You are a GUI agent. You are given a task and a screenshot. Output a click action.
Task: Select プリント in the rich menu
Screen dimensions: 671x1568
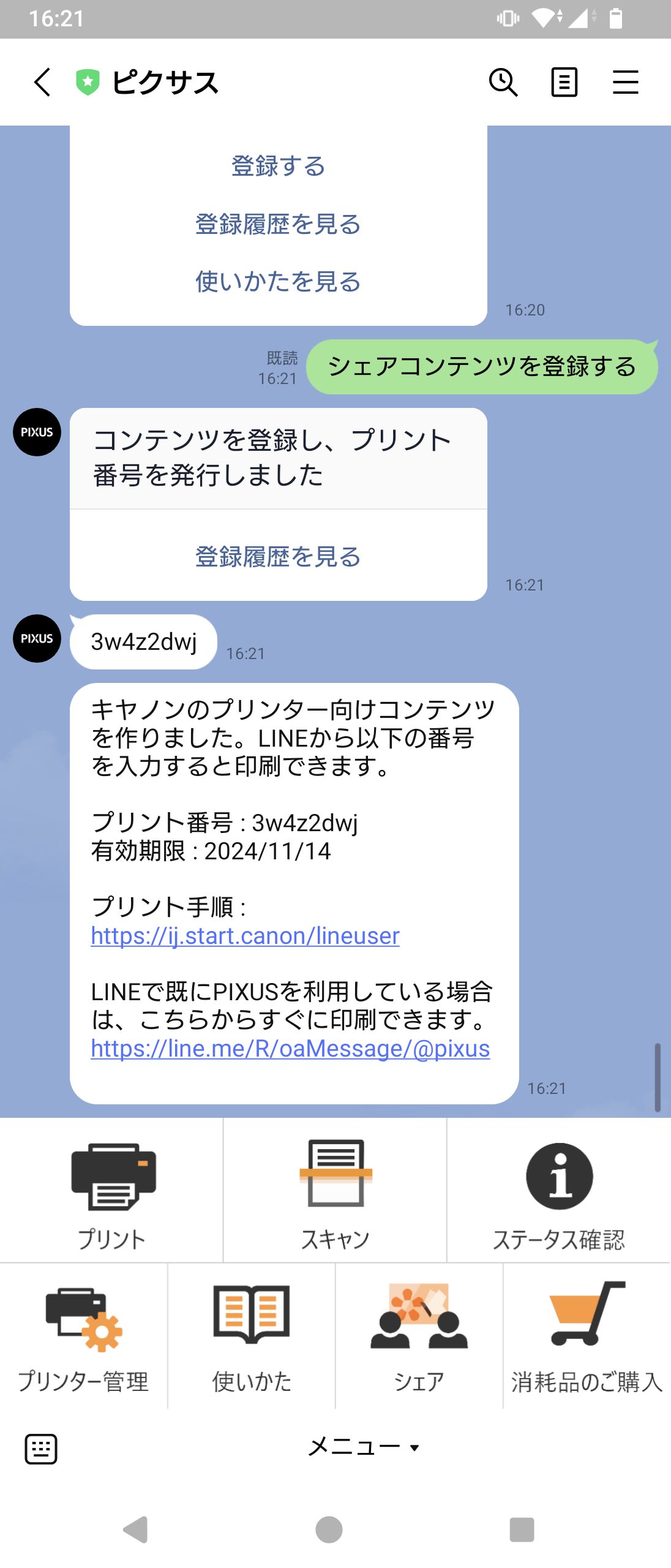[111, 1191]
